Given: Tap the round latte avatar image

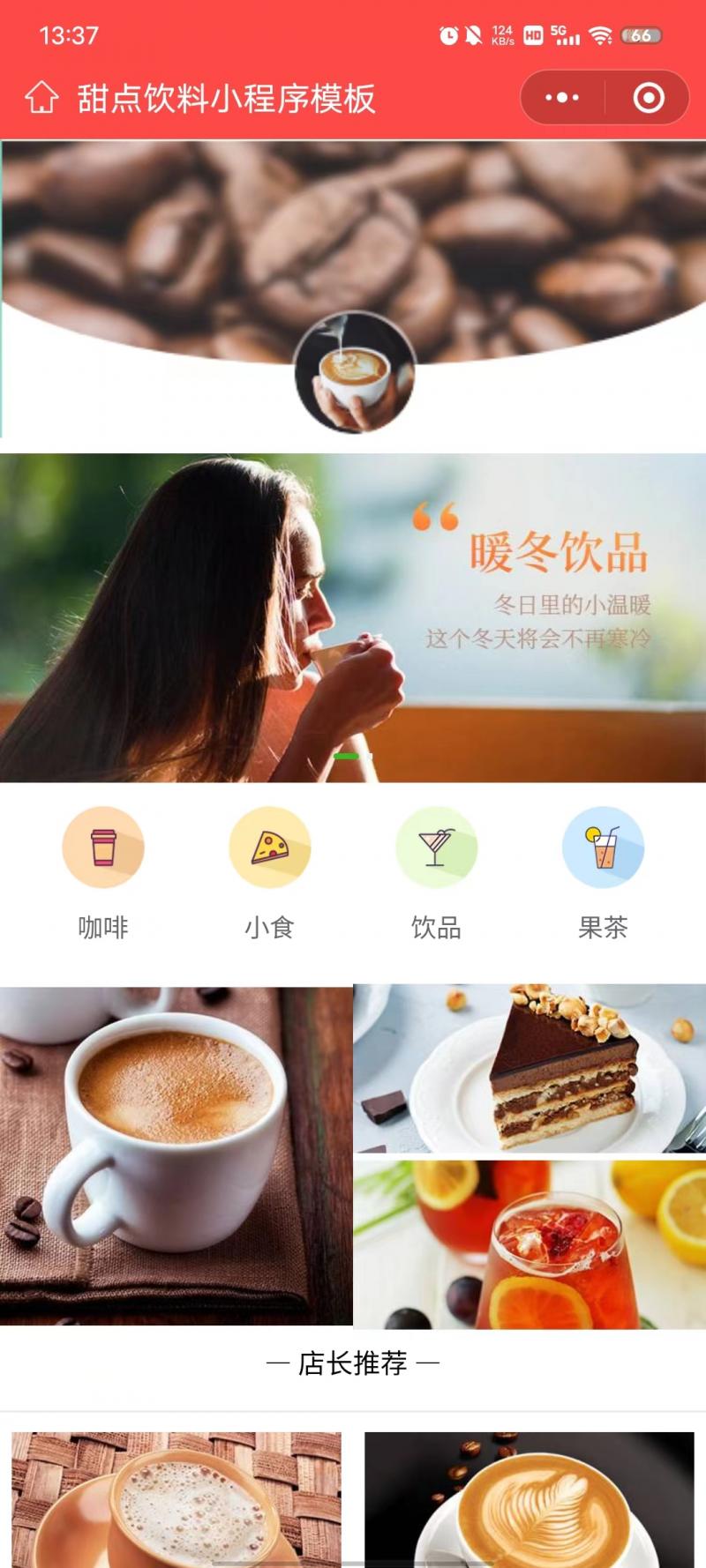Looking at the screenshot, I should tap(355, 372).
